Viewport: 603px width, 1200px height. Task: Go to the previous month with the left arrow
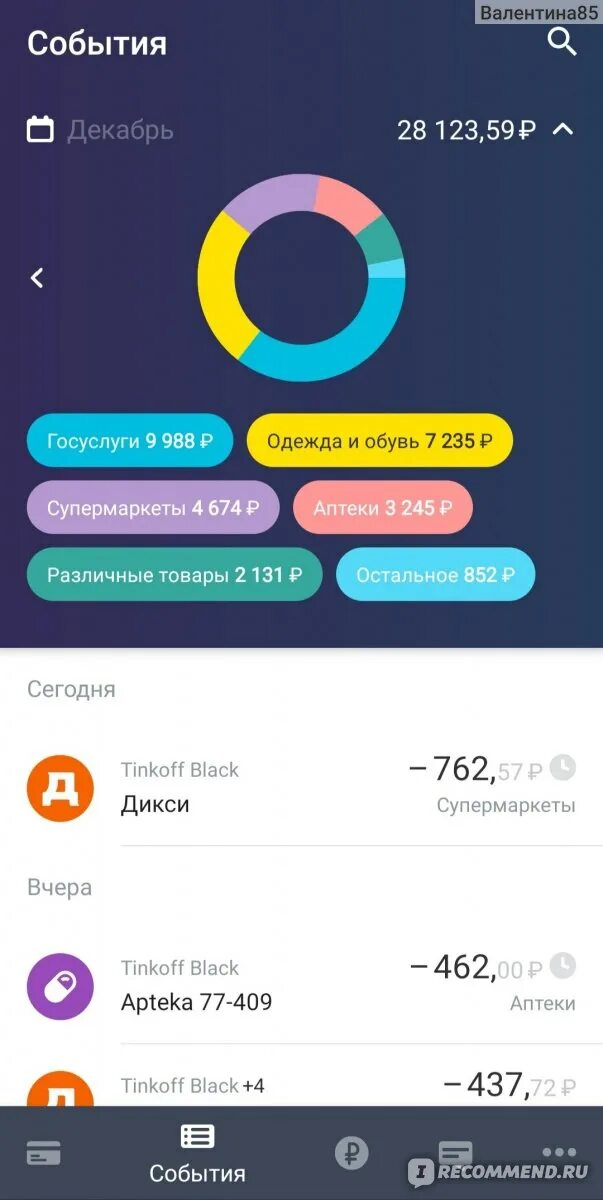click(x=37, y=278)
